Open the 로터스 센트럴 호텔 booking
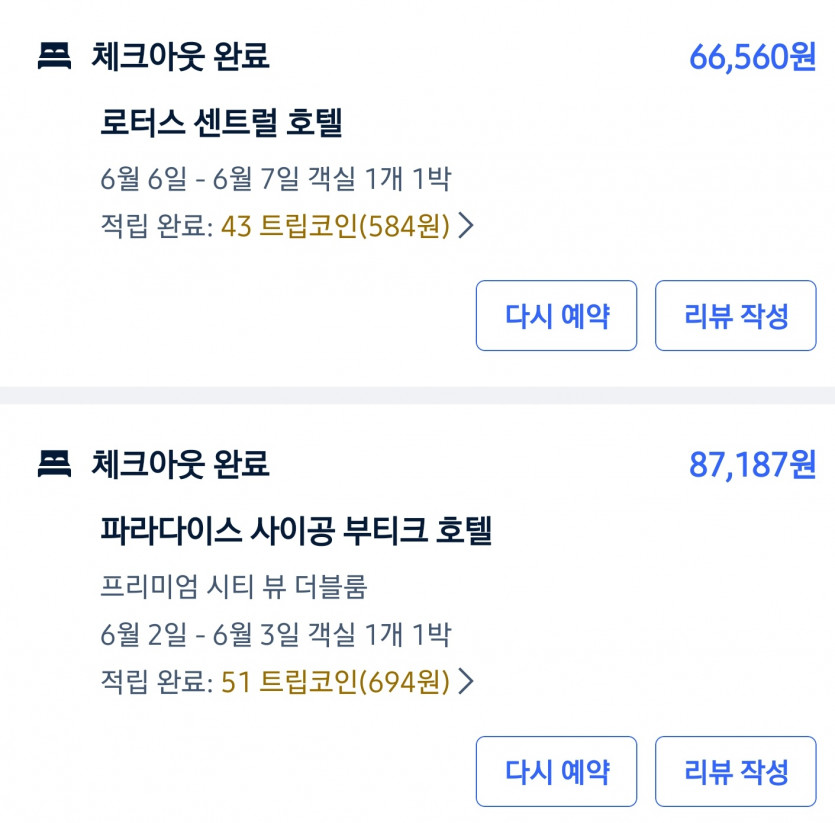The height and width of the screenshot is (823, 835). [222, 124]
